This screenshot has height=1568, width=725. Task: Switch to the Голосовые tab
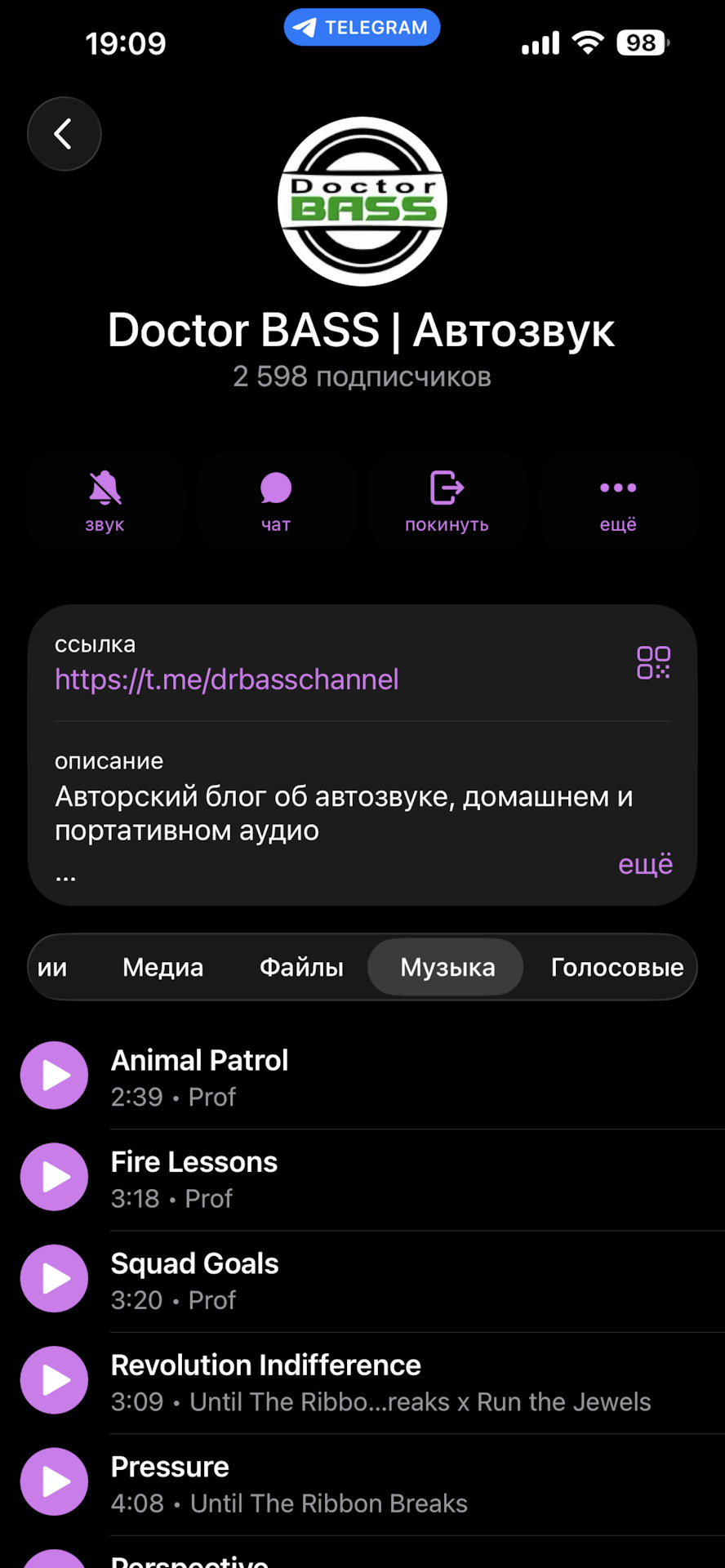[616, 967]
